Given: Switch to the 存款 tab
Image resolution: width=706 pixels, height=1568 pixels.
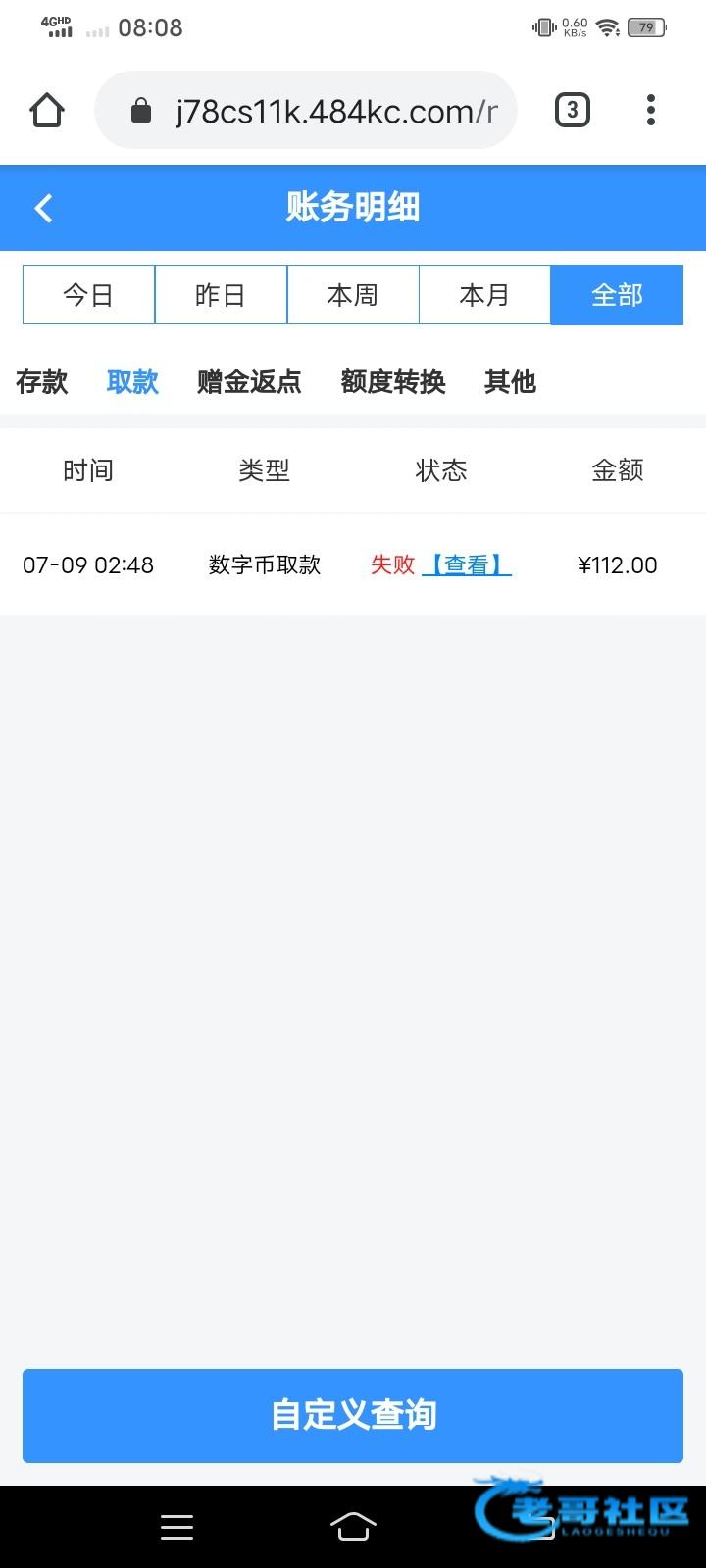Looking at the screenshot, I should click(42, 381).
